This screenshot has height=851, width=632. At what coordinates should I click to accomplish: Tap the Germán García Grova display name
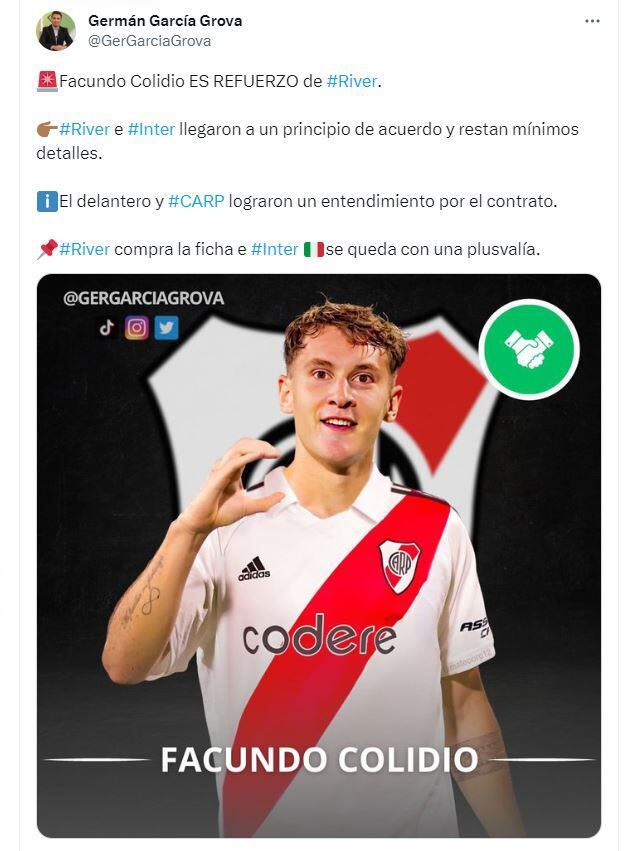tap(165, 21)
